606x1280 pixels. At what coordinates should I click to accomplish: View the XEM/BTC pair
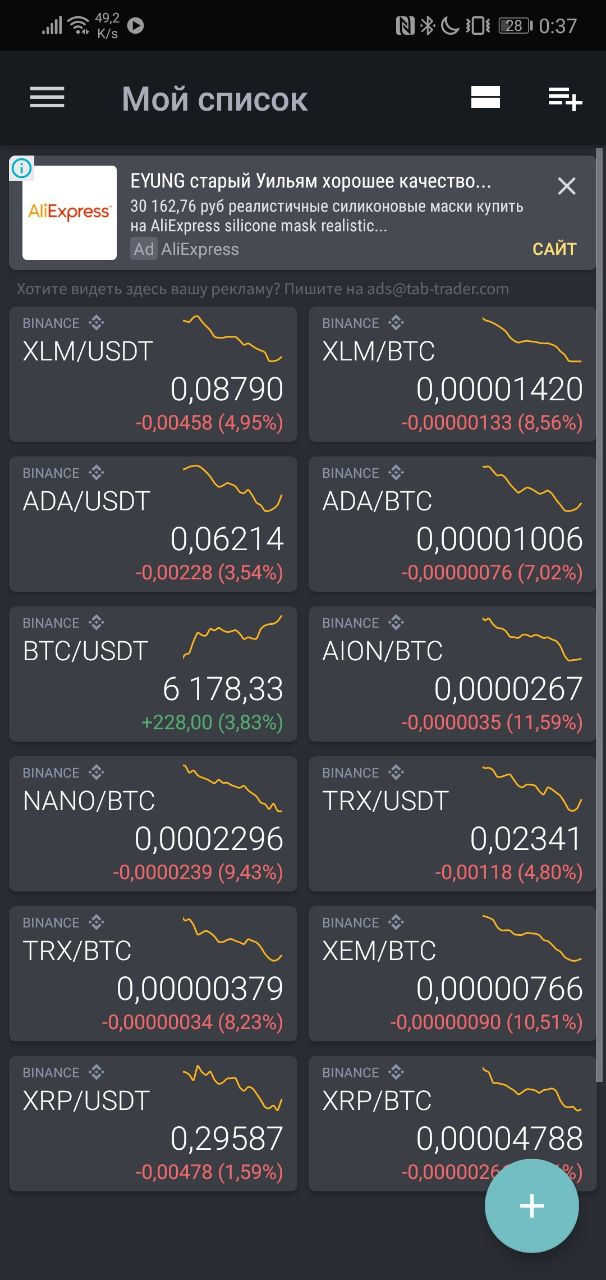[x=453, y=974]
